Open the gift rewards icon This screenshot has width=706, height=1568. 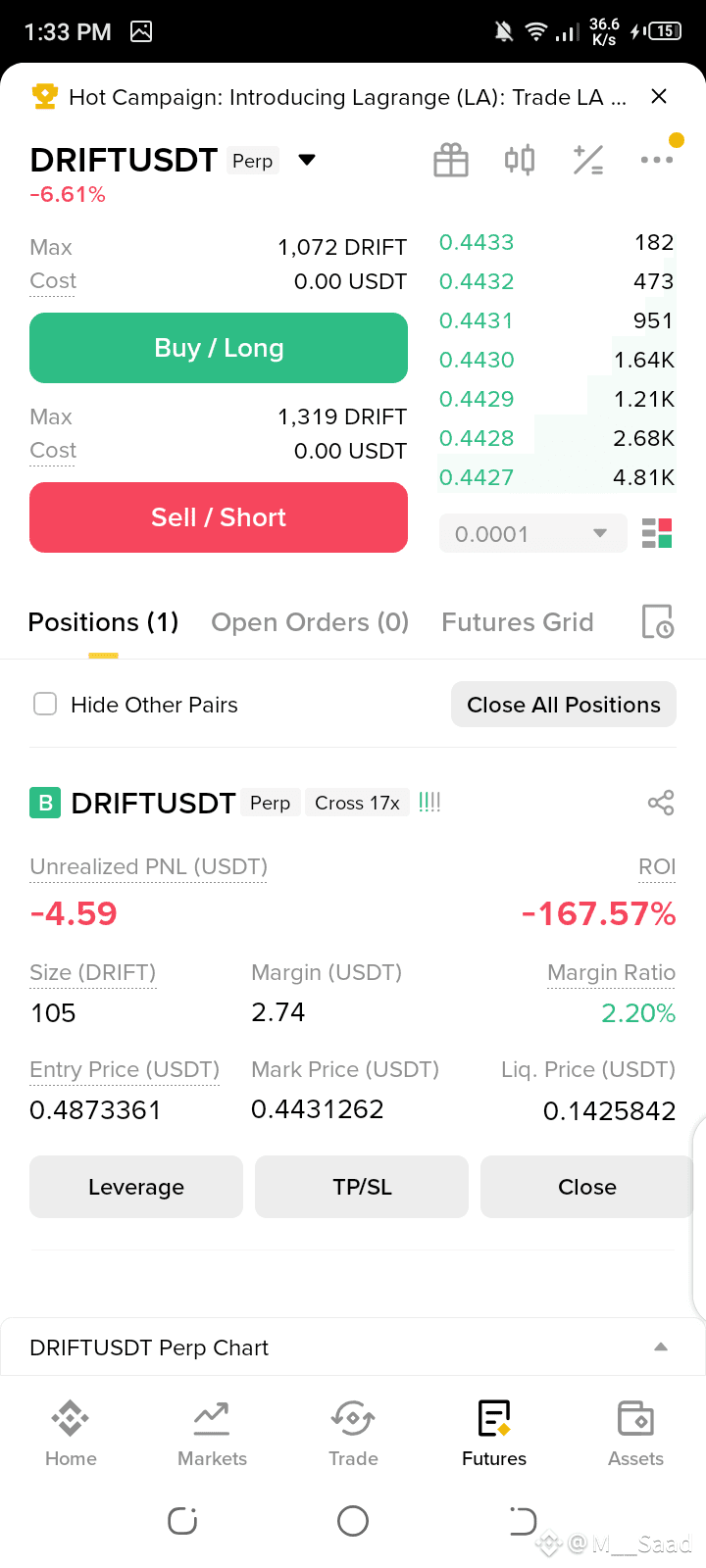pos(451,160)
